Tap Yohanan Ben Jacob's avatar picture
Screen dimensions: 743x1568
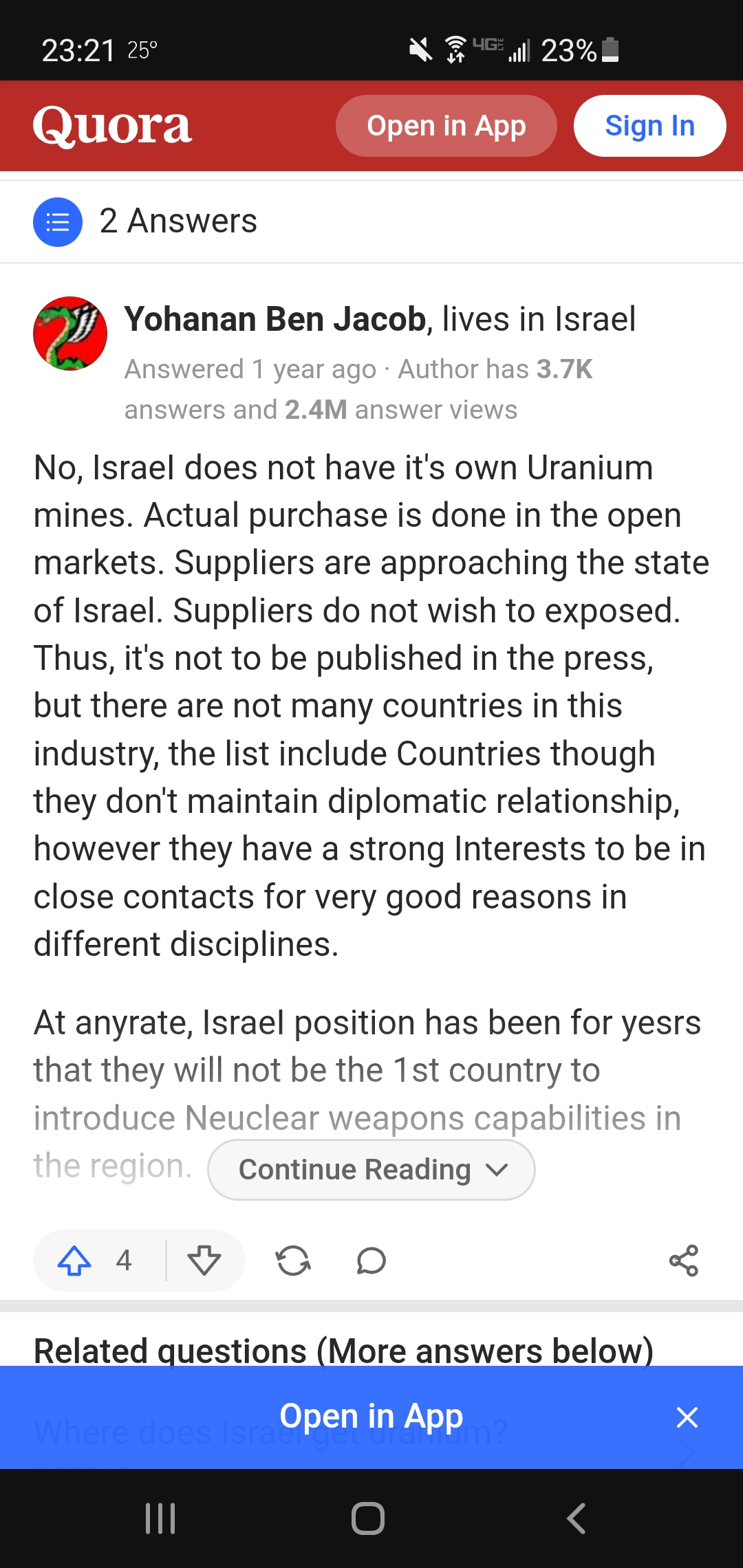[70, 334]
